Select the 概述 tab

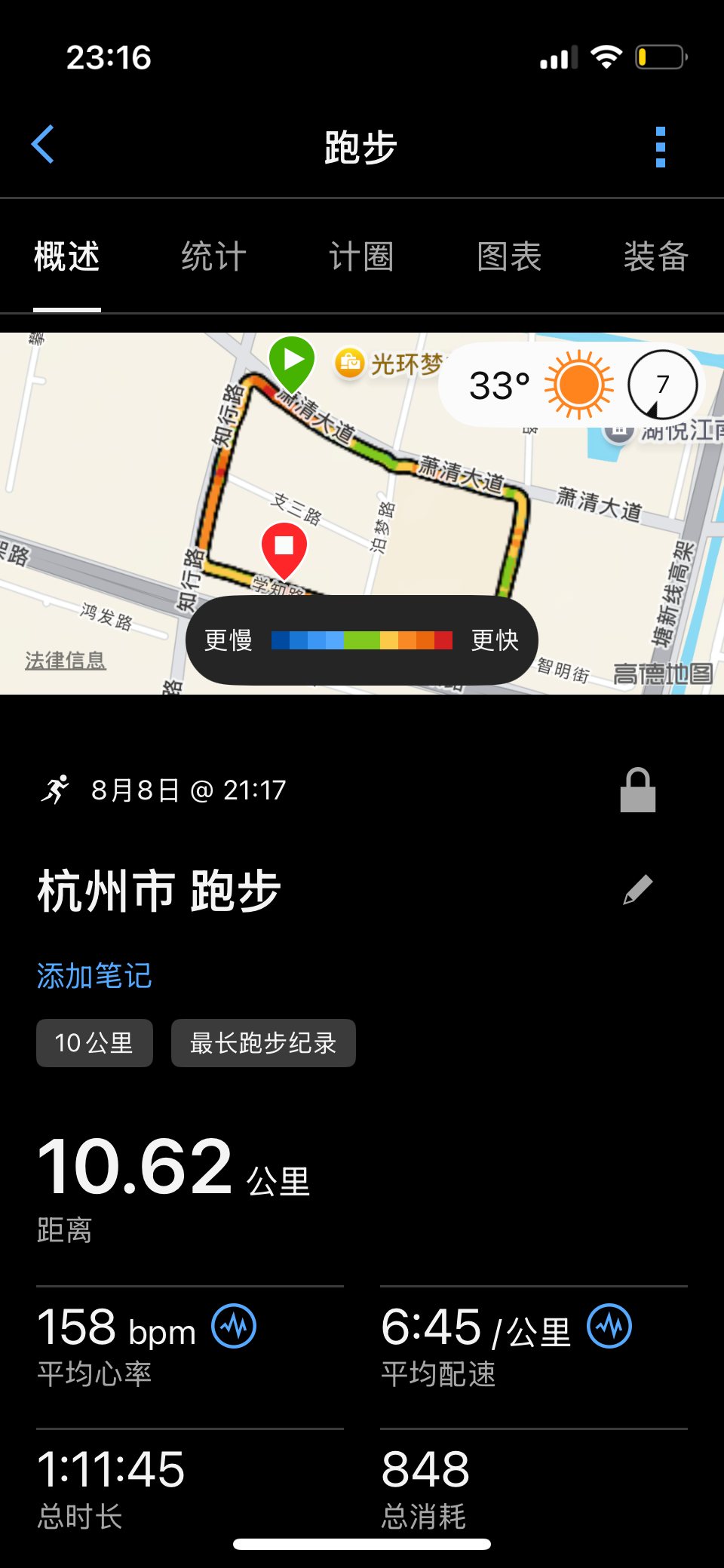[x=66, y=257]
